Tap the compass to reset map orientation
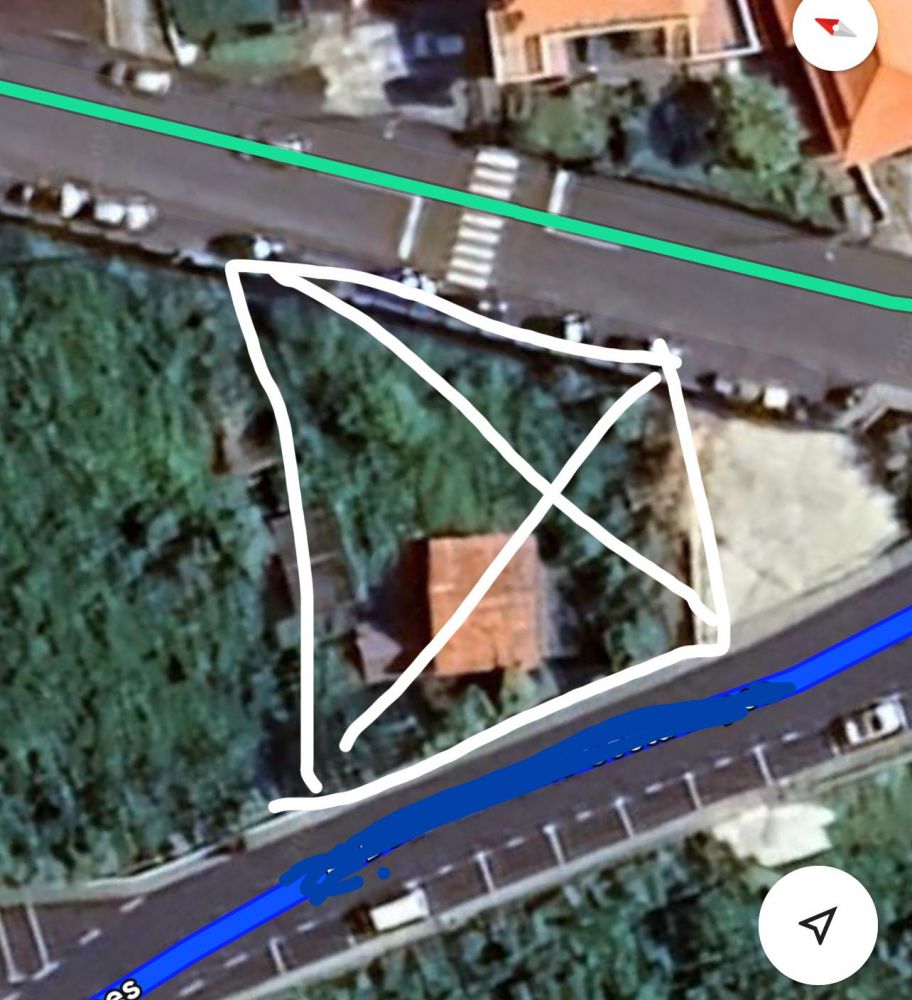 [x=835, y=29]
